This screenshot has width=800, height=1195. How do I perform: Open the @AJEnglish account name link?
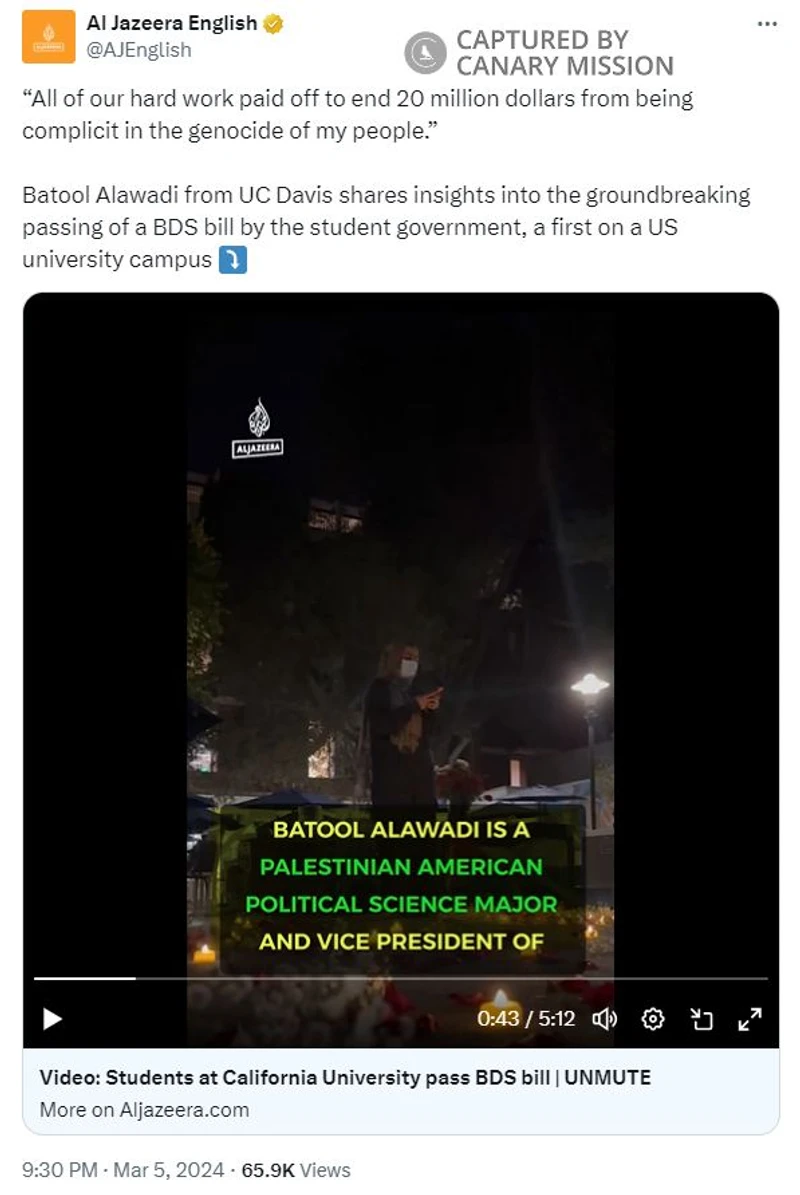(x=139, y=50)
